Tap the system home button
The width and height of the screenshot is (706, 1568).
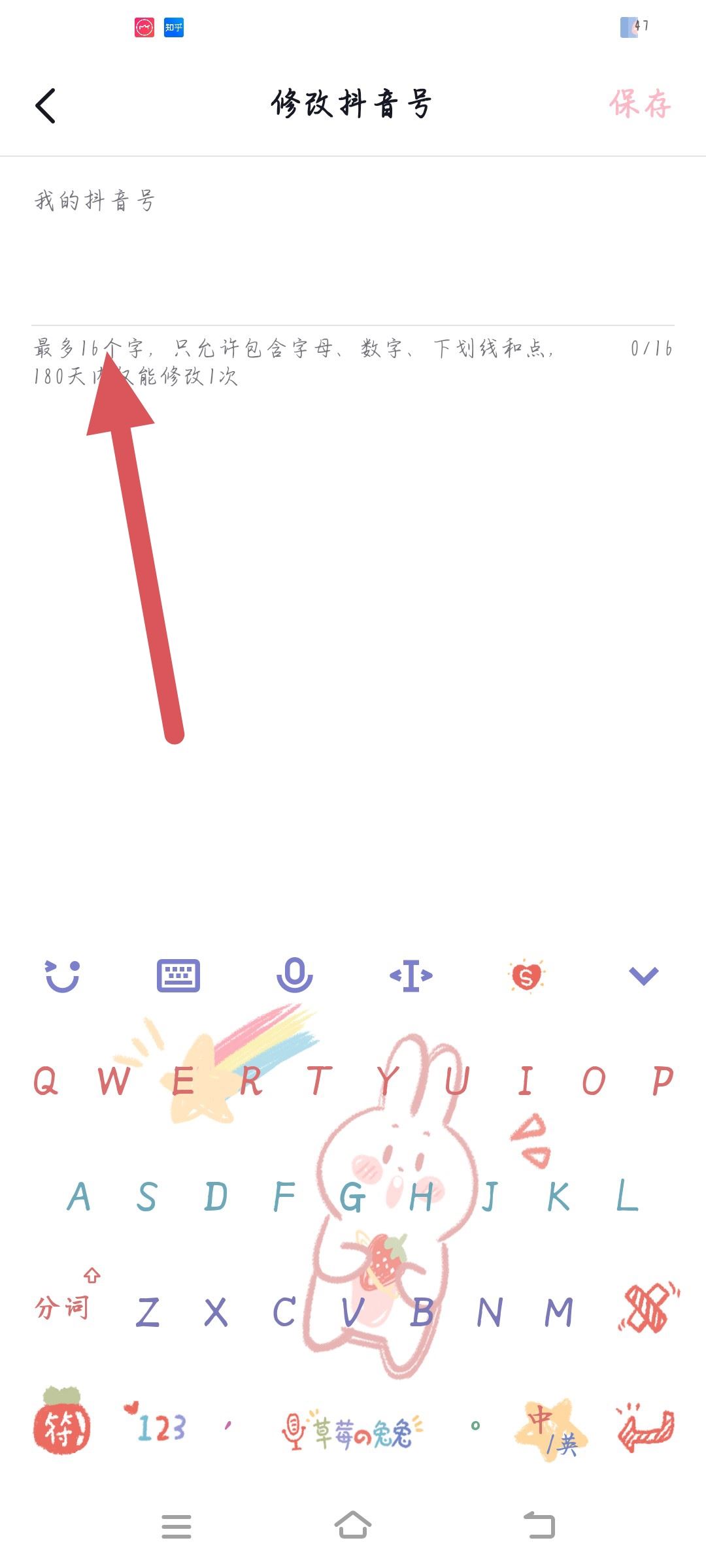(x=353, y=1526)
